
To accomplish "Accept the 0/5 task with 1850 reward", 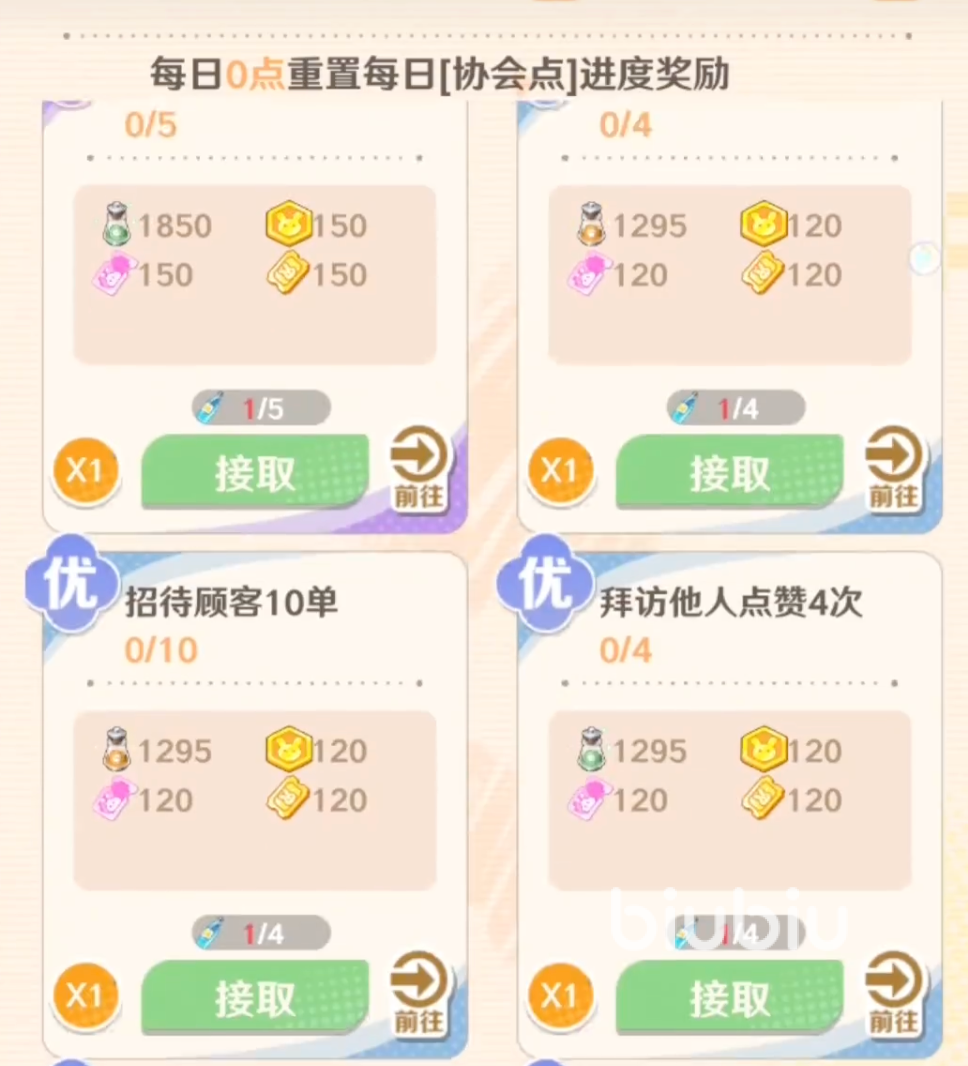I will coord(255,471).
